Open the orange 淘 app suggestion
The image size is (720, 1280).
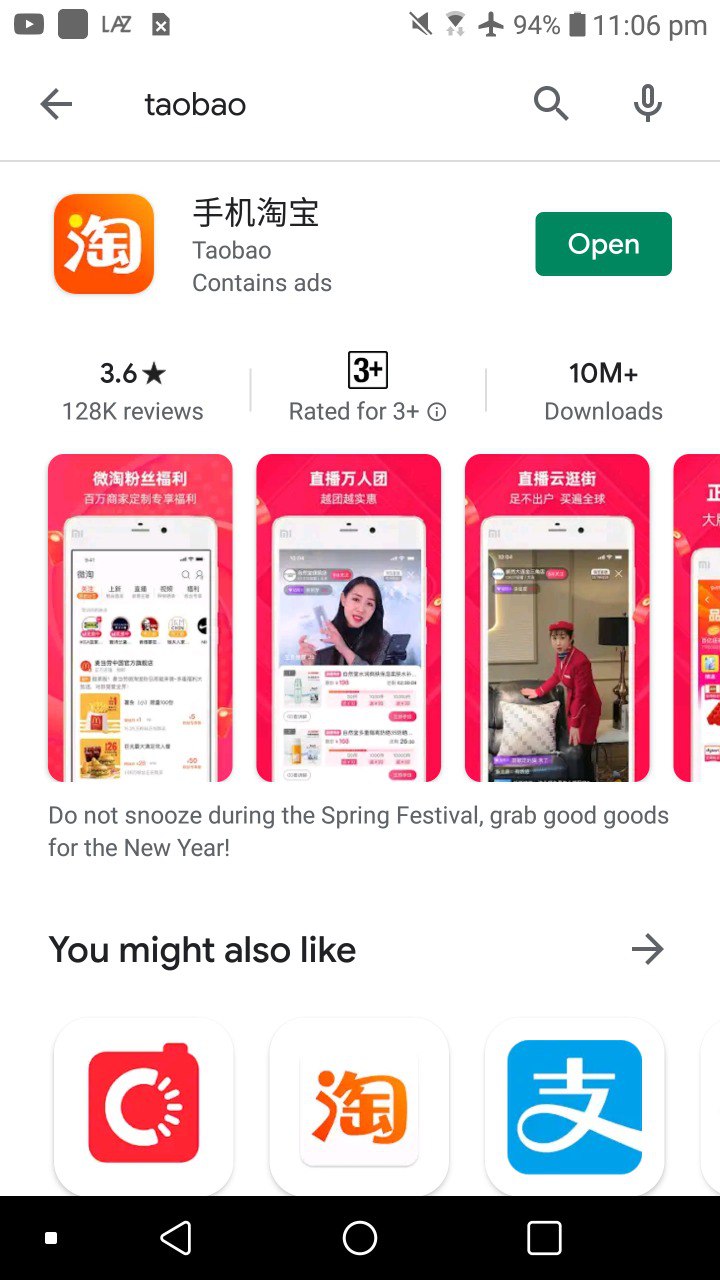tap(359, 1107)
